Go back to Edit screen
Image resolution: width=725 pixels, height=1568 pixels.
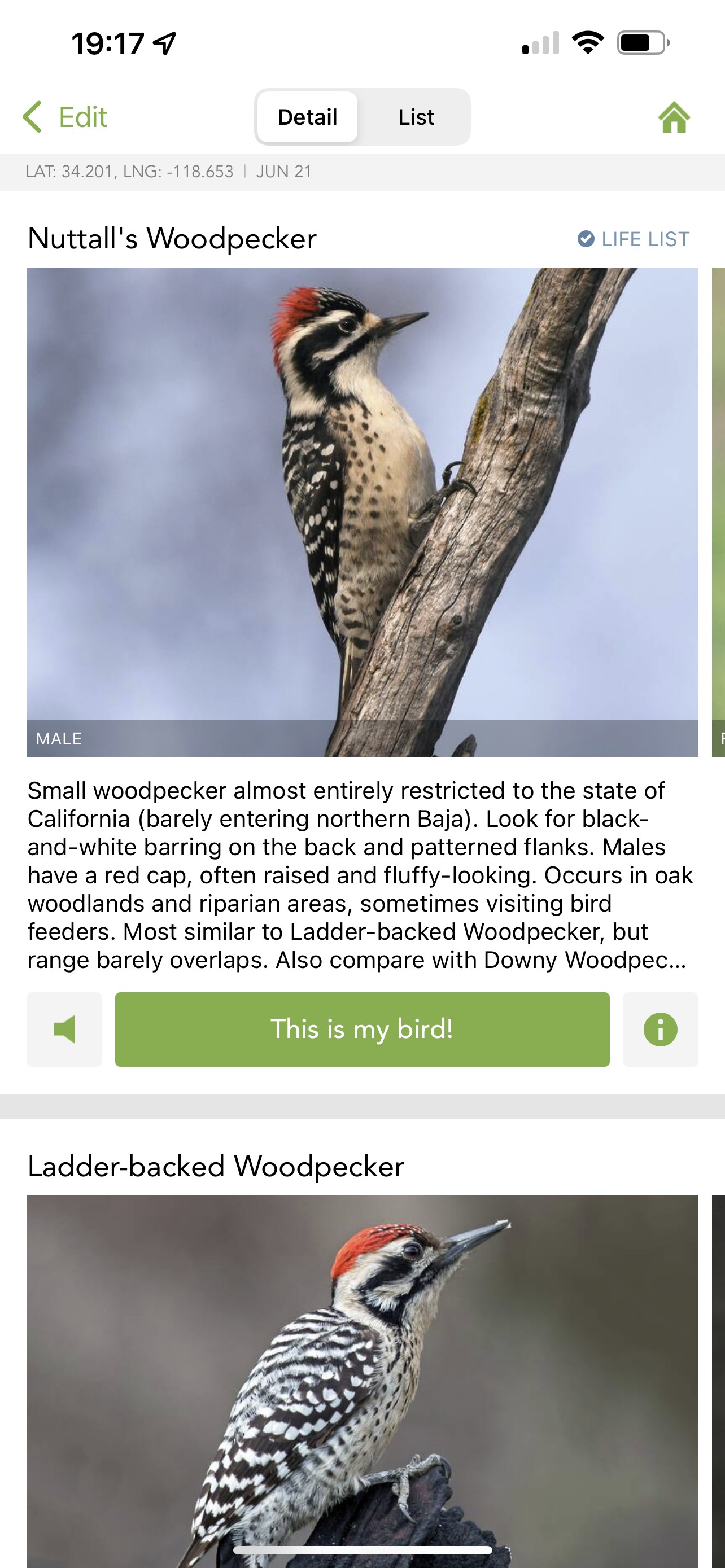pyautogui.click(x=65, y=117)
